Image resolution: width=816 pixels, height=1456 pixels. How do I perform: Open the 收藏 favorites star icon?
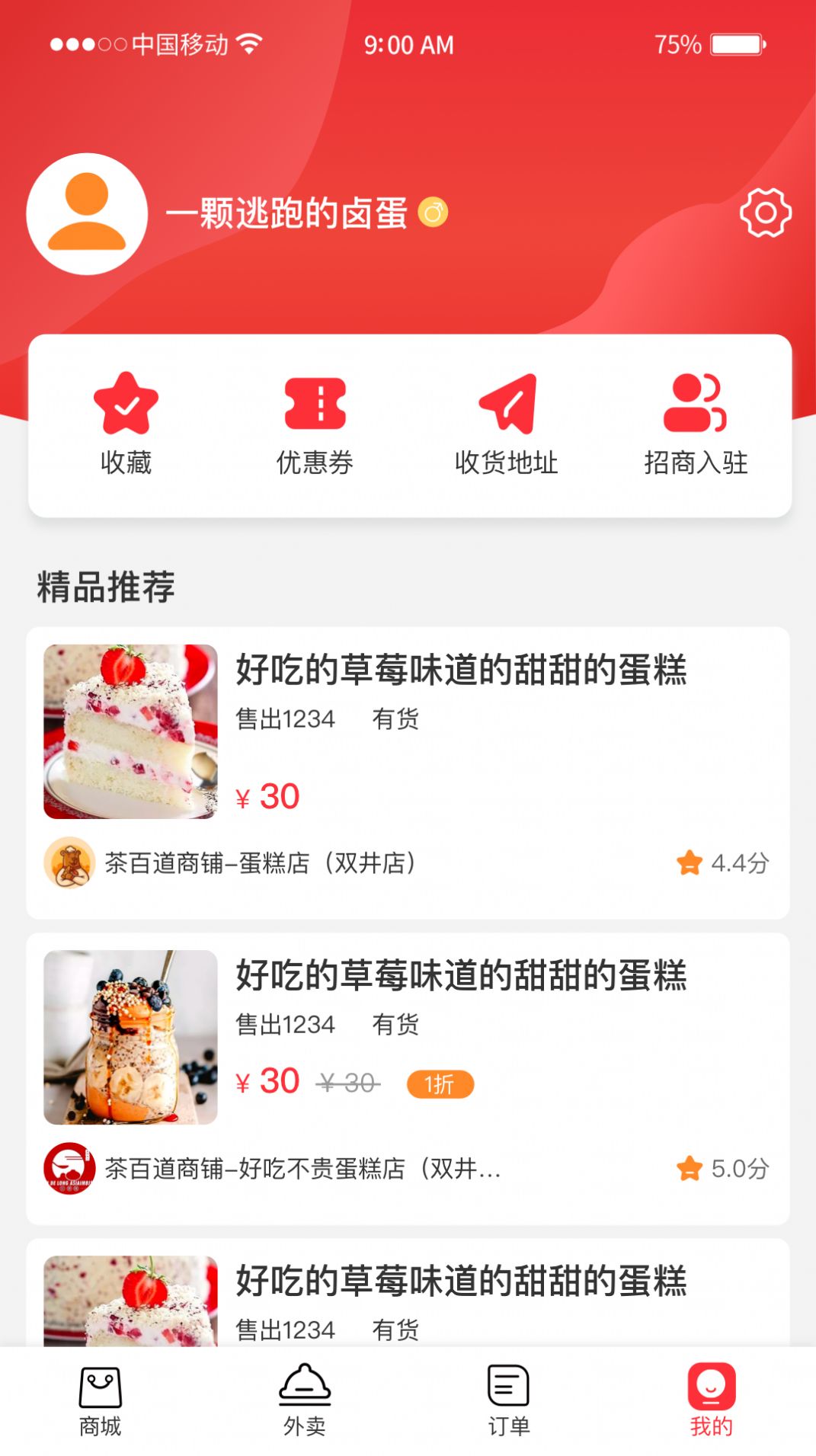126,403
